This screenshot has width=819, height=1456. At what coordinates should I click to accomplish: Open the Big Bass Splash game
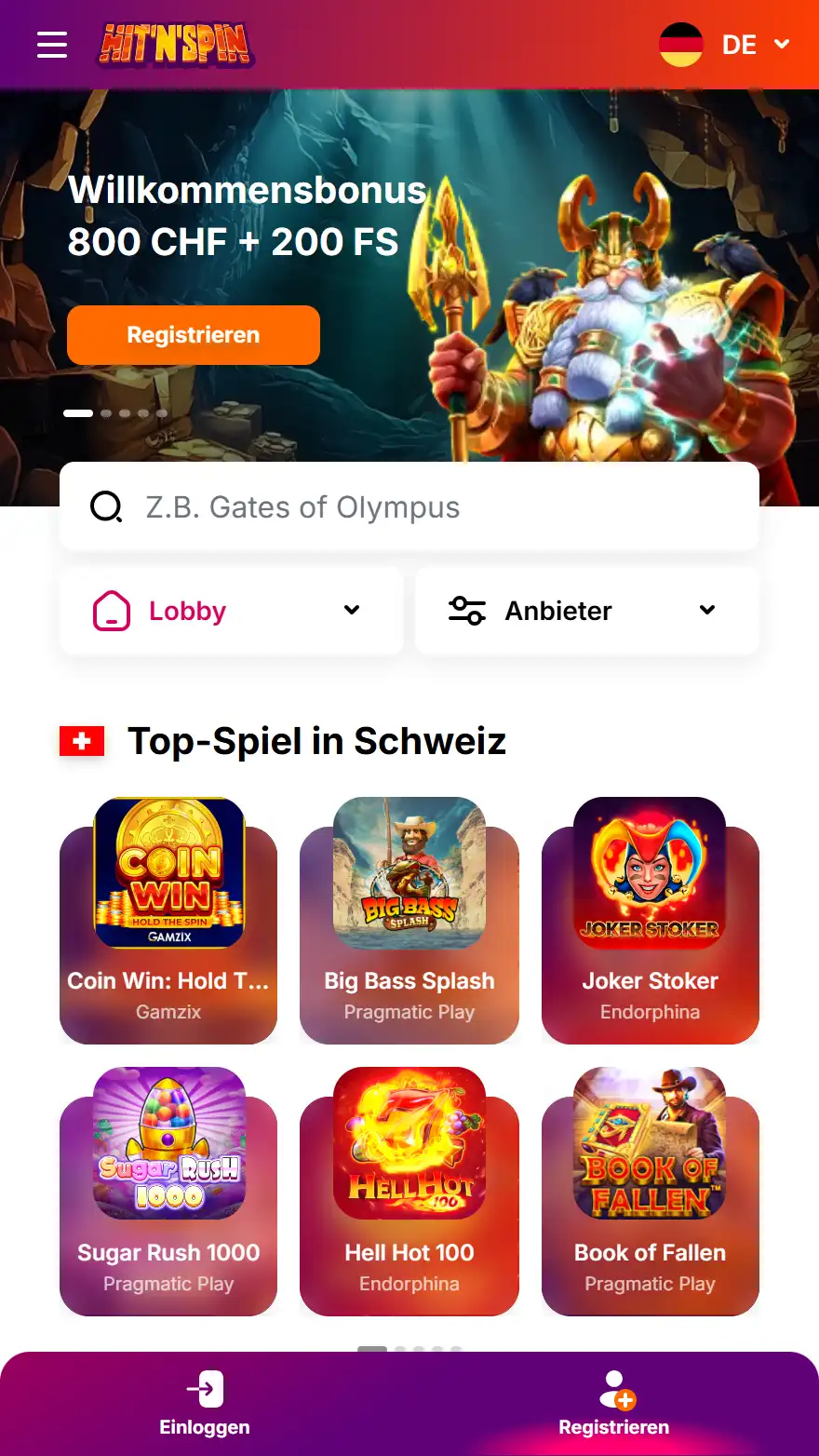pos(409,917)
